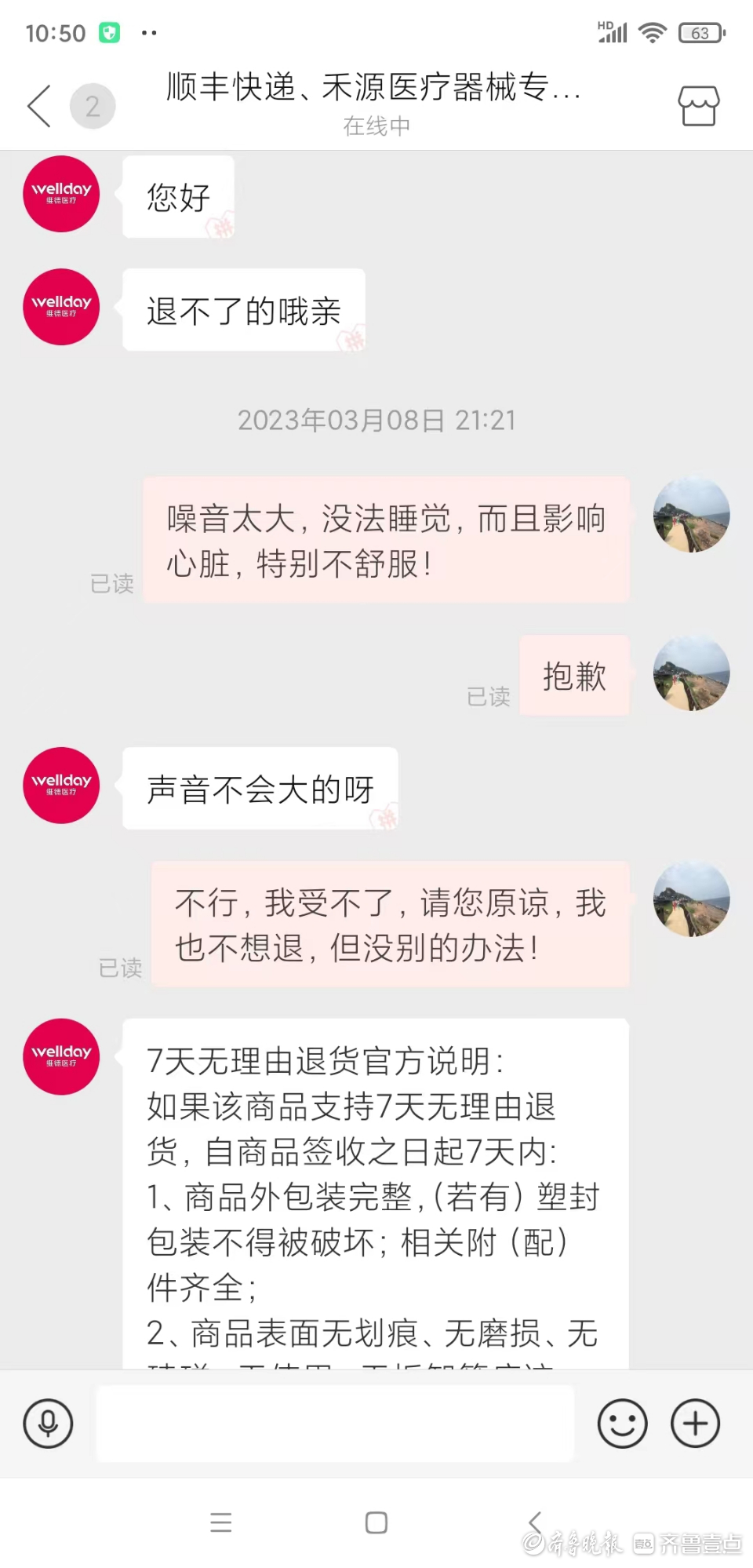Open more attachment options with plus icon
The width and height of the screenshot is (753, 1568).
pyautogui.click(x=693, y=1423)
